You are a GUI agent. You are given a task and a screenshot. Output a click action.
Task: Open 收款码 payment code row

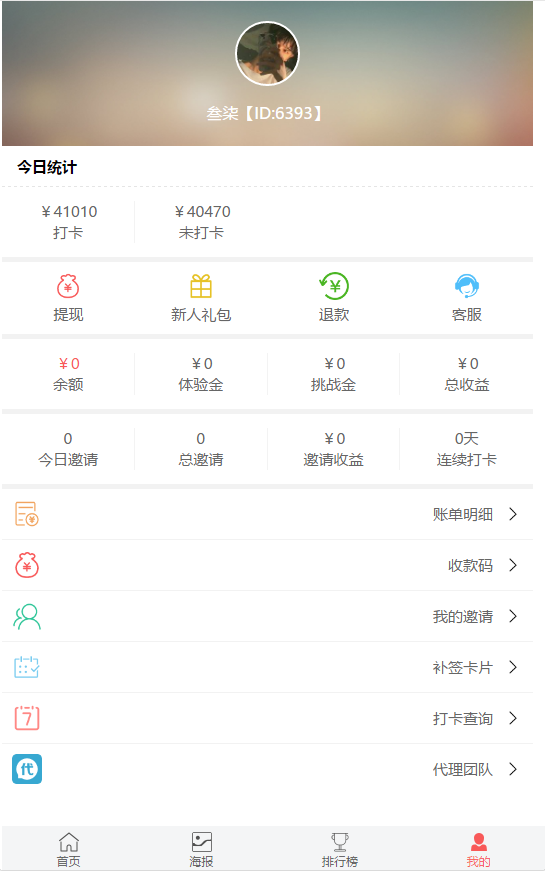[x=267, y=565]
